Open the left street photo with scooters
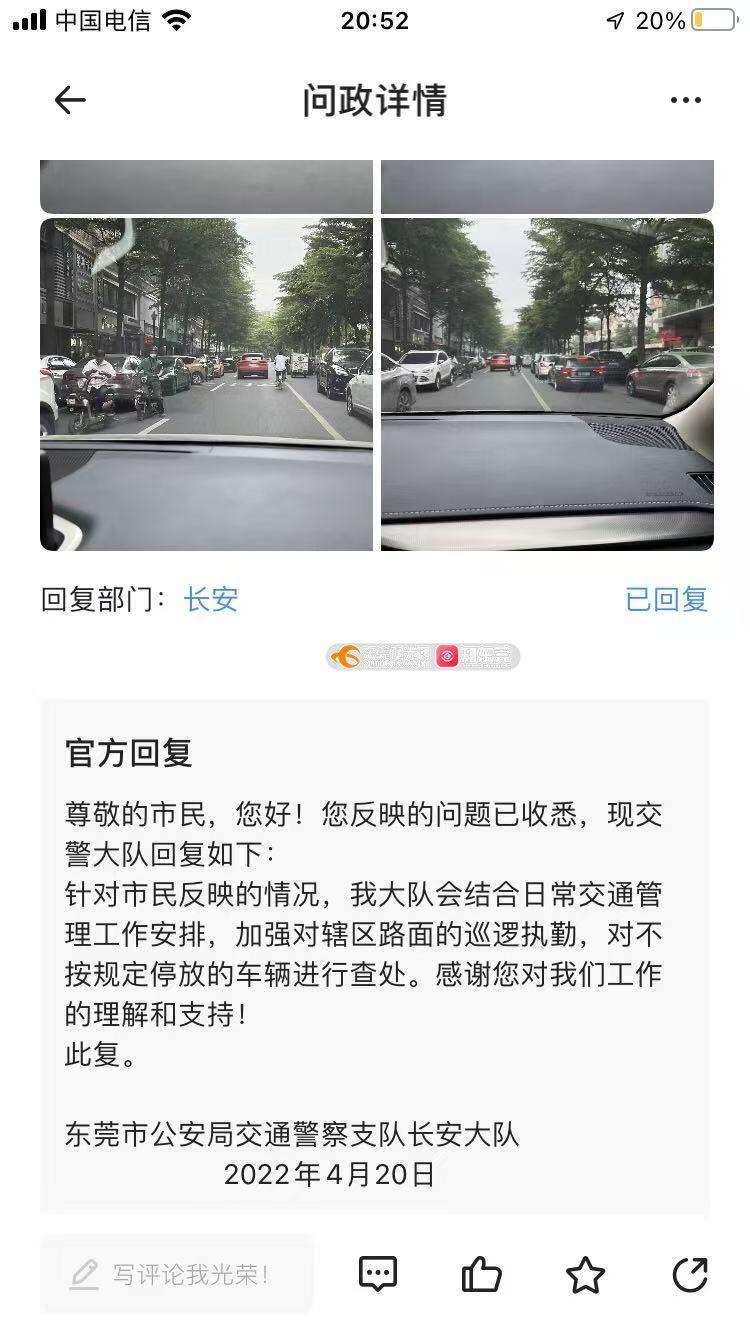 [x=206, y=385]
